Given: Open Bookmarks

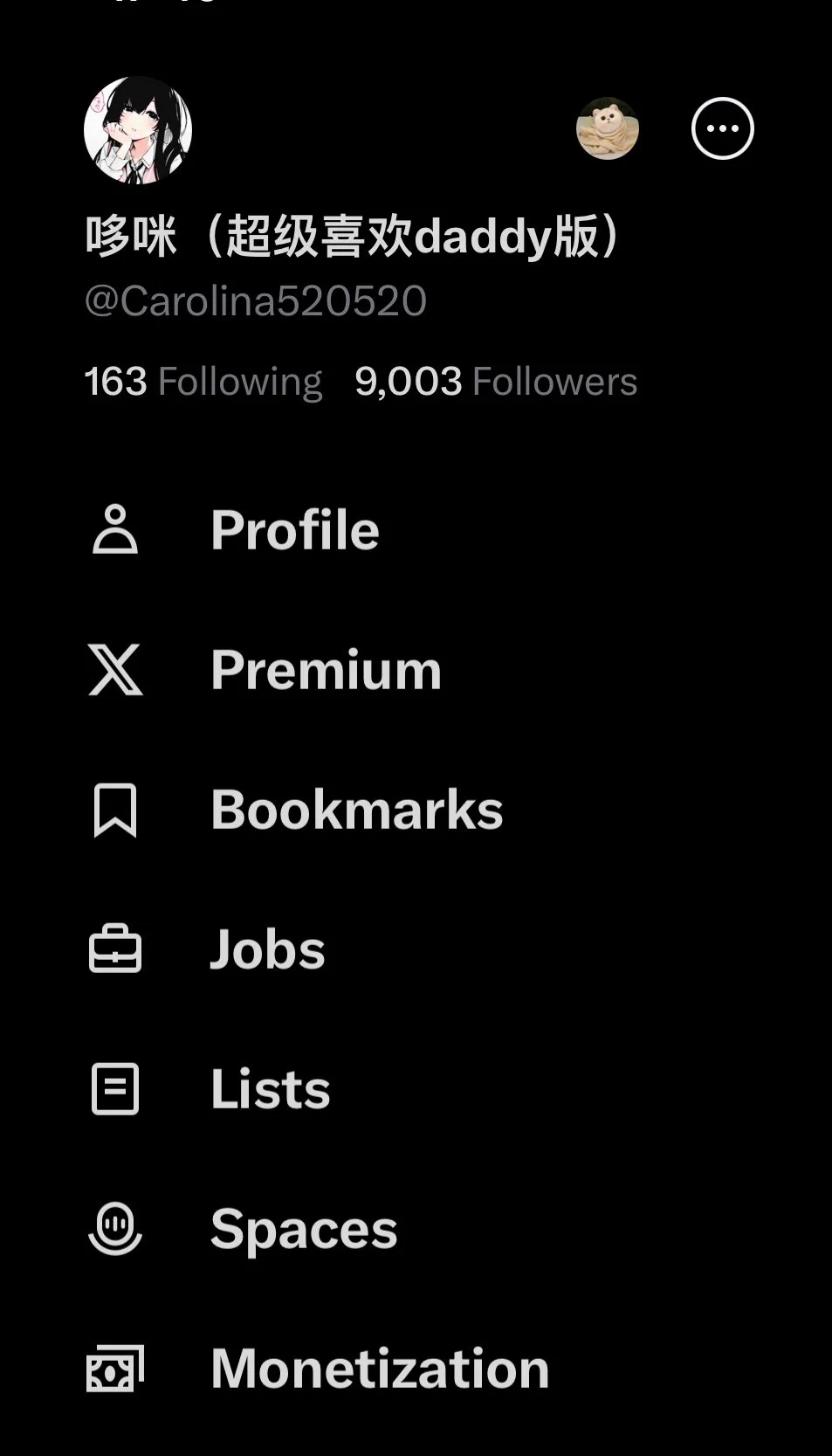Looking at the screenshot, I should coord(356,810).
